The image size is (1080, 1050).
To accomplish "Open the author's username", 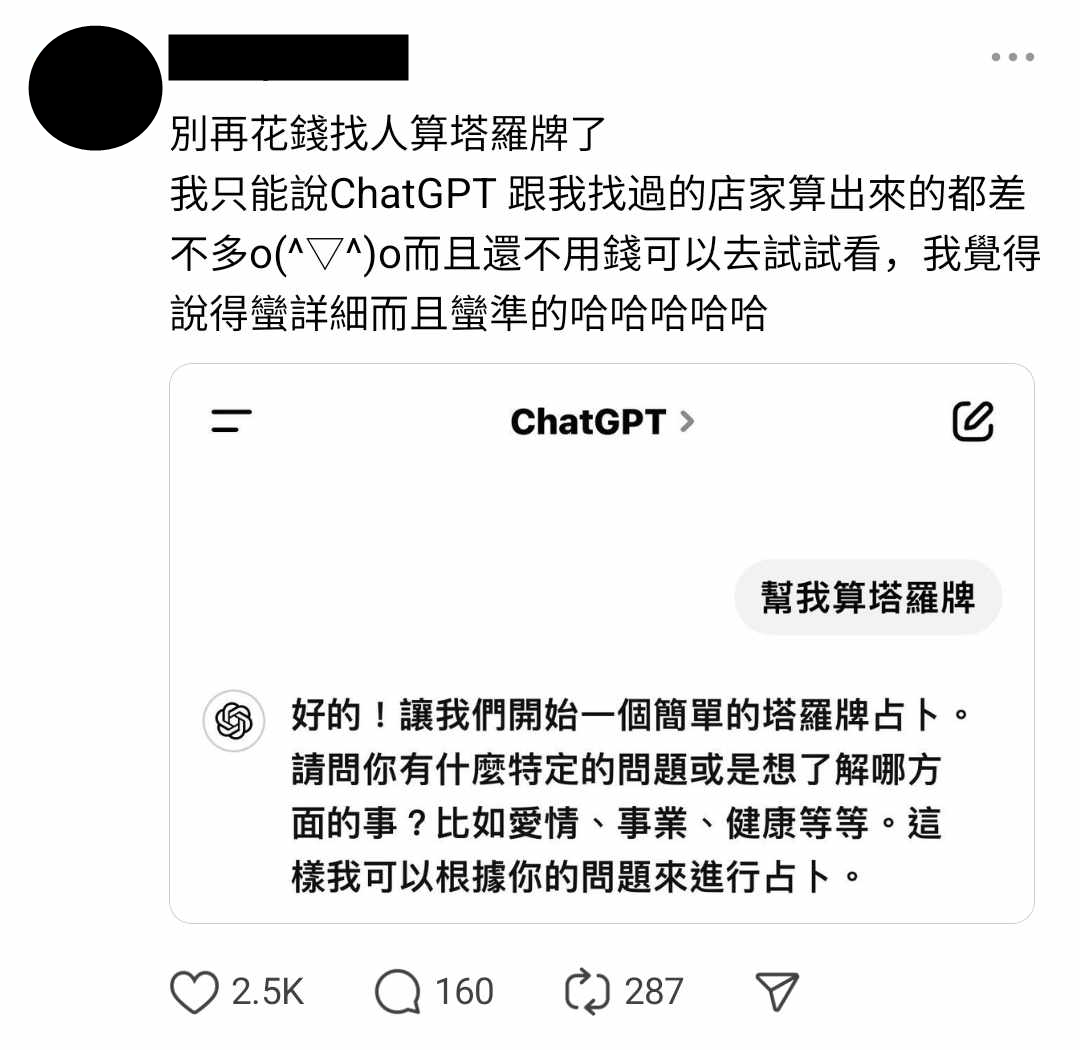I will click(288, 58).
